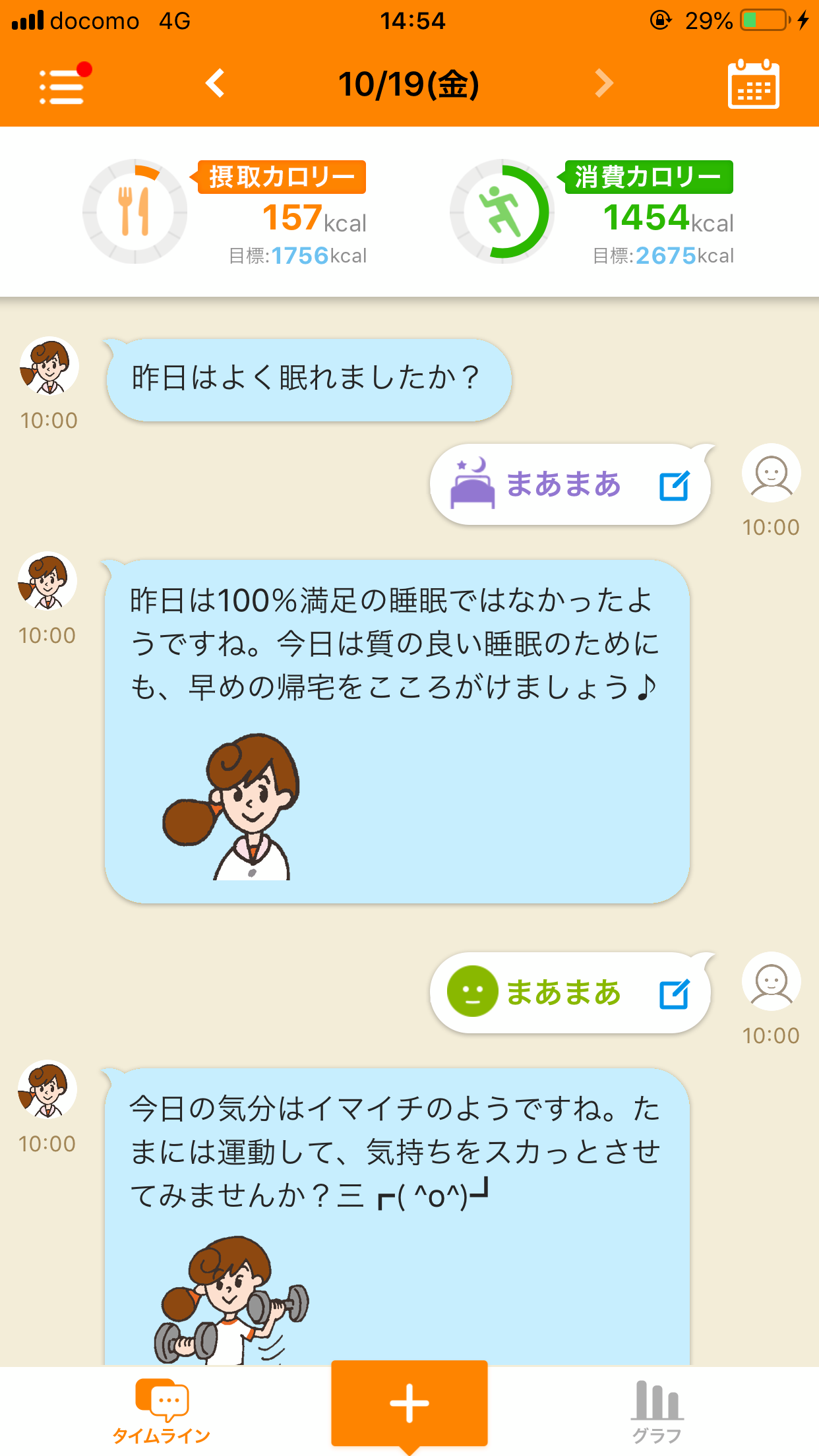Open the 摂取カロリー intake summary
Screen dimensions: 819x1456
click(x=224, y=212)
